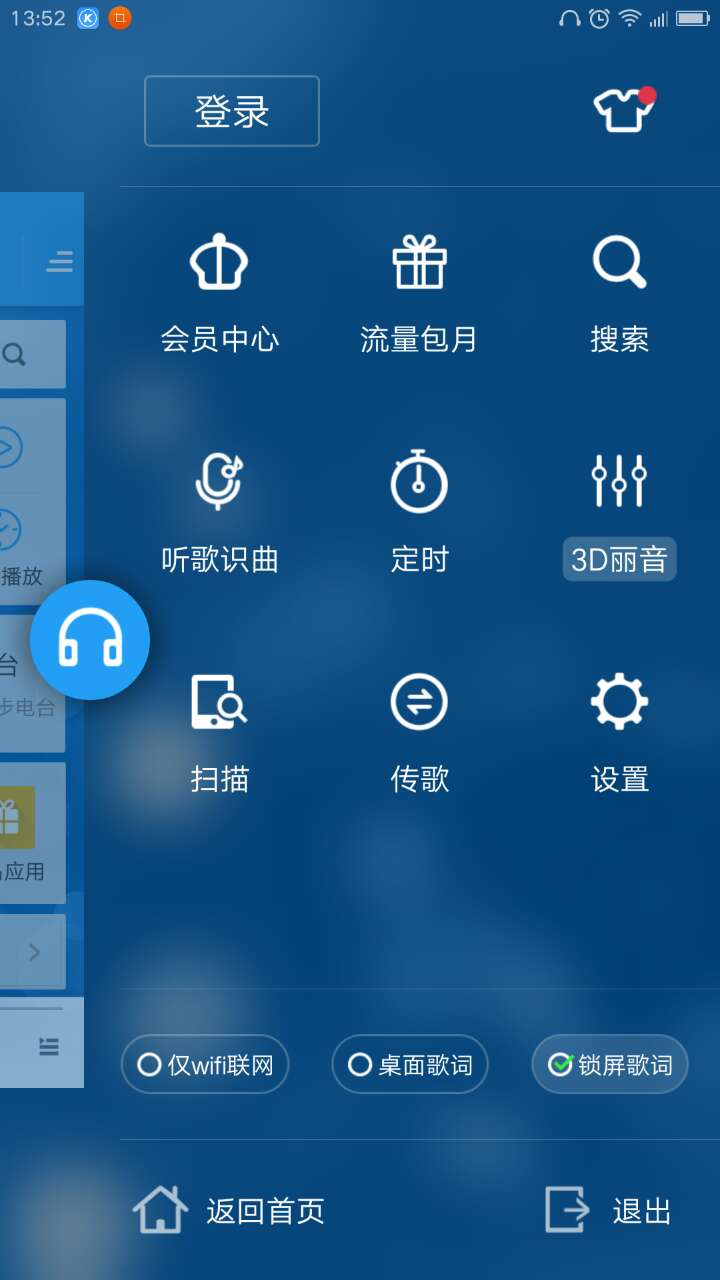
Task: Enable 仅wifi联网 option
Action: (205, 1064)
